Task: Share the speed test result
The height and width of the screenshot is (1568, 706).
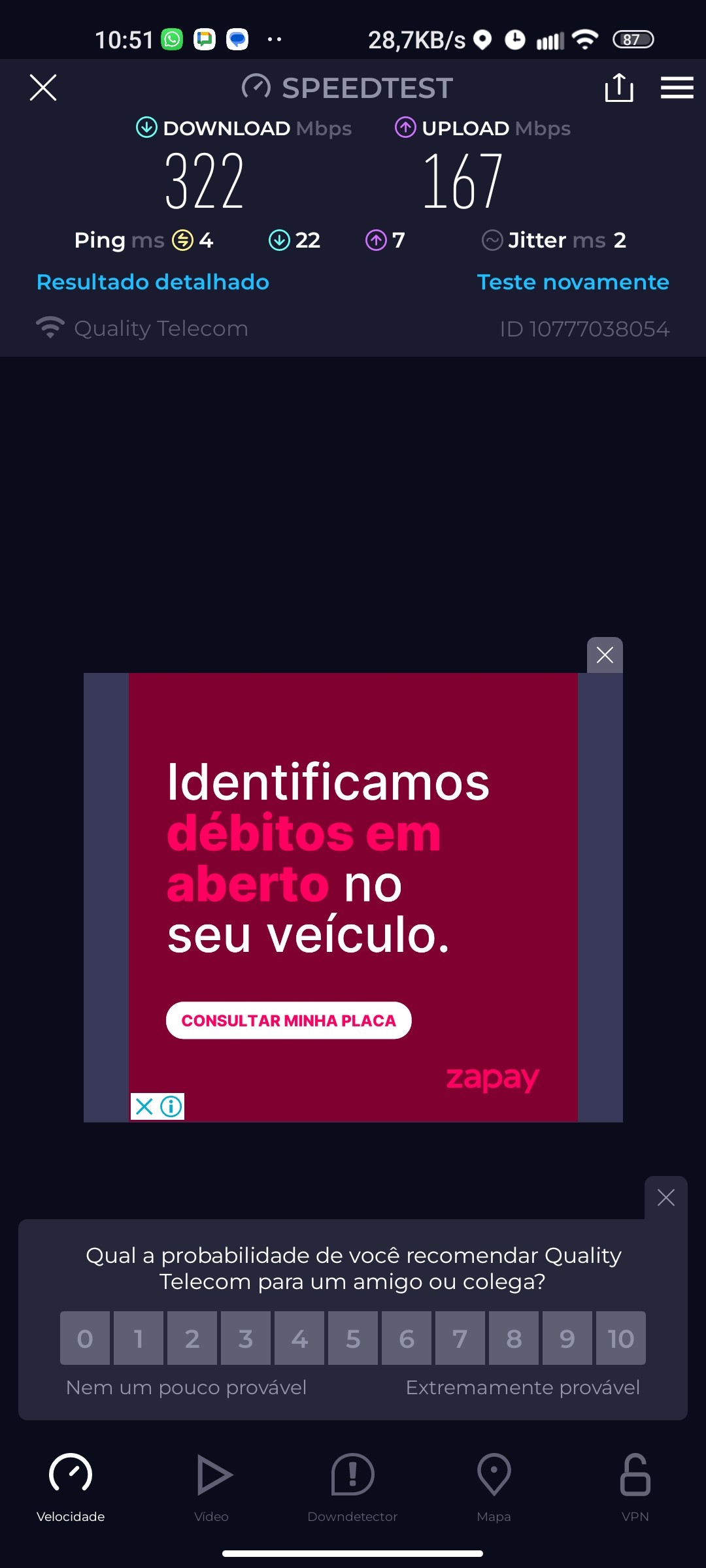Action: coord(618,88)
